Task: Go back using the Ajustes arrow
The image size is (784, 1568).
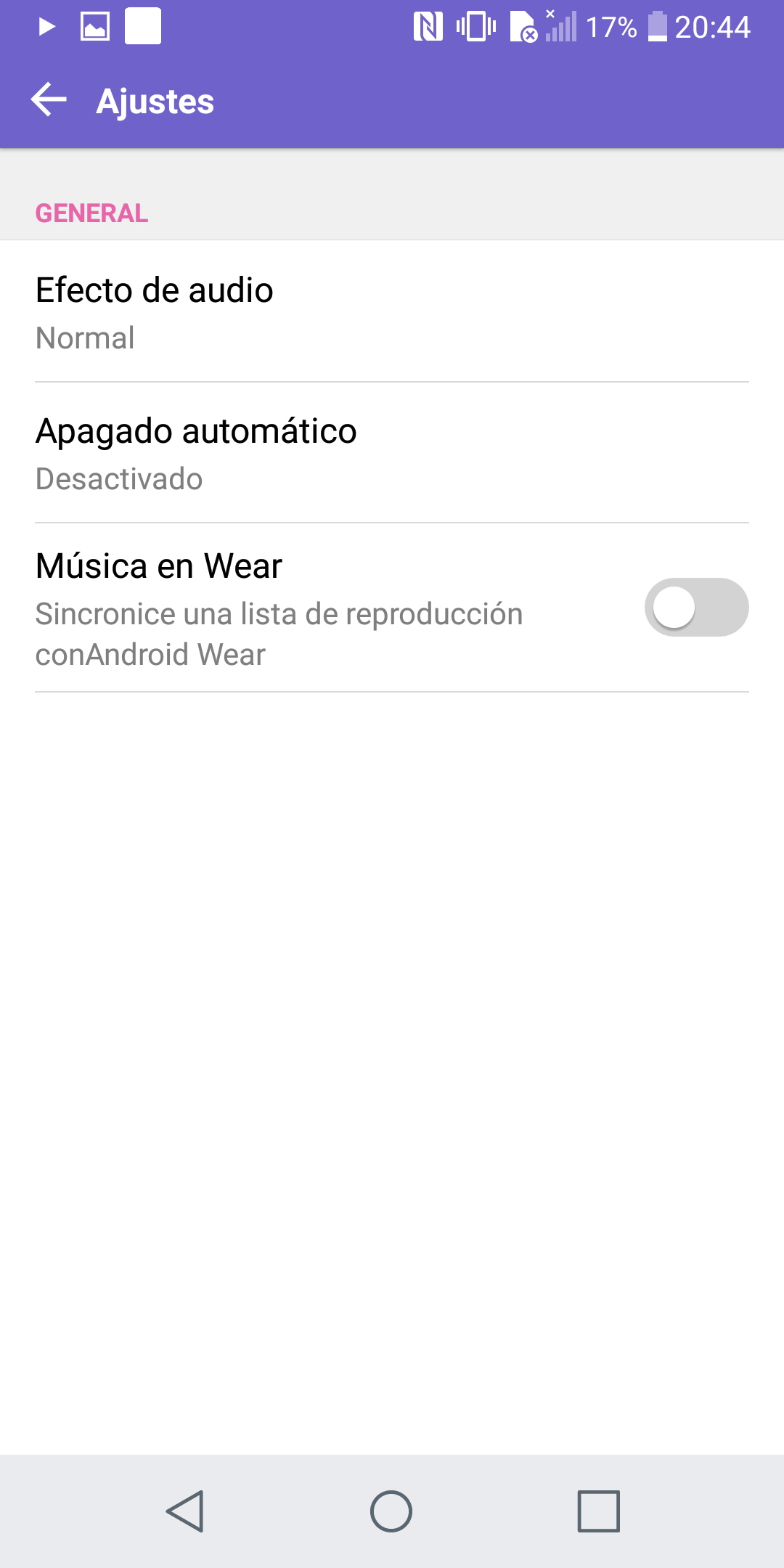Action: (x=49, y=100)
